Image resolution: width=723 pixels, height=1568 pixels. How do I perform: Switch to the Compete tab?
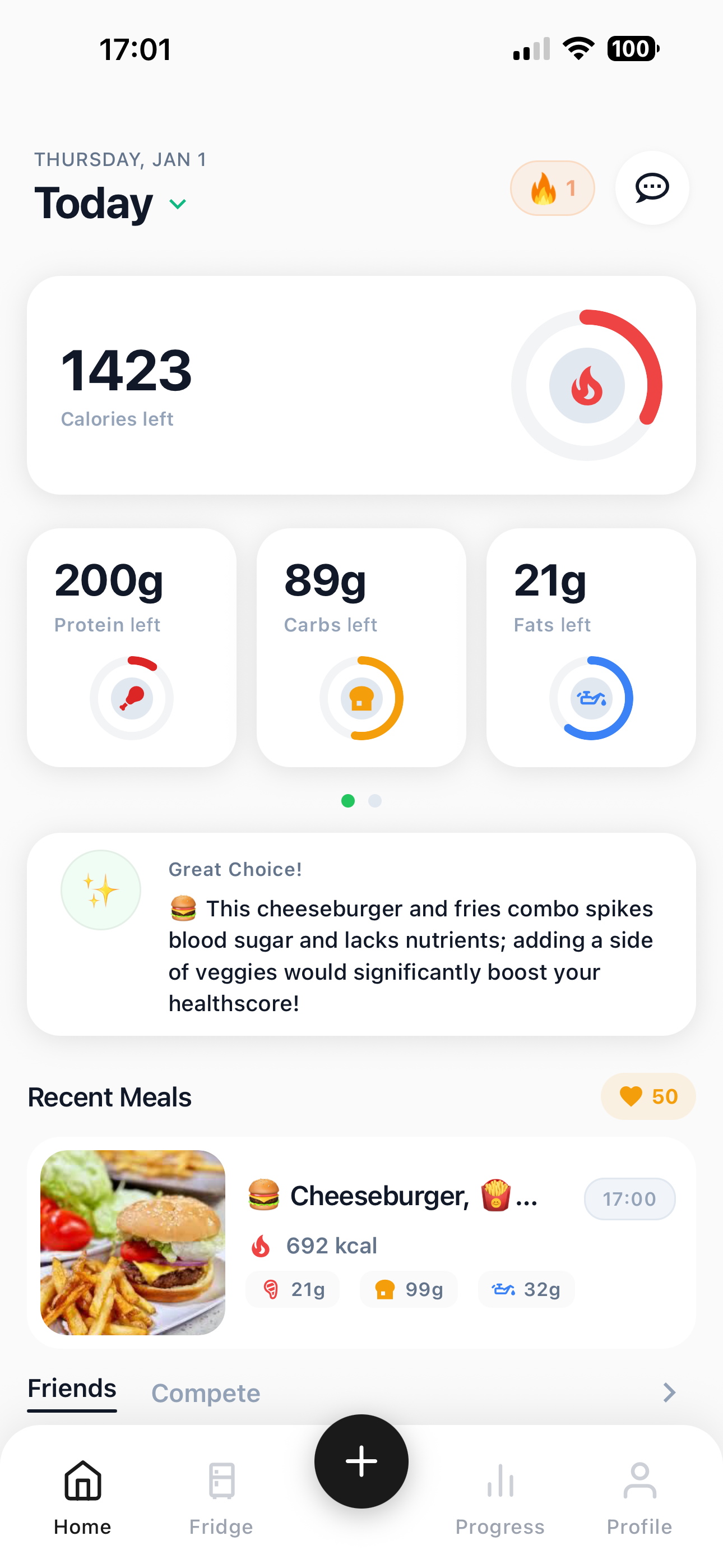pos(206,1393)
